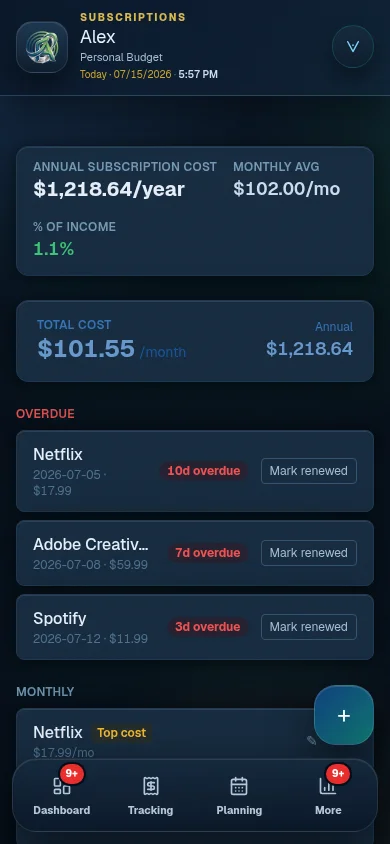Expand the header chevron dropdown

(352, 46)
